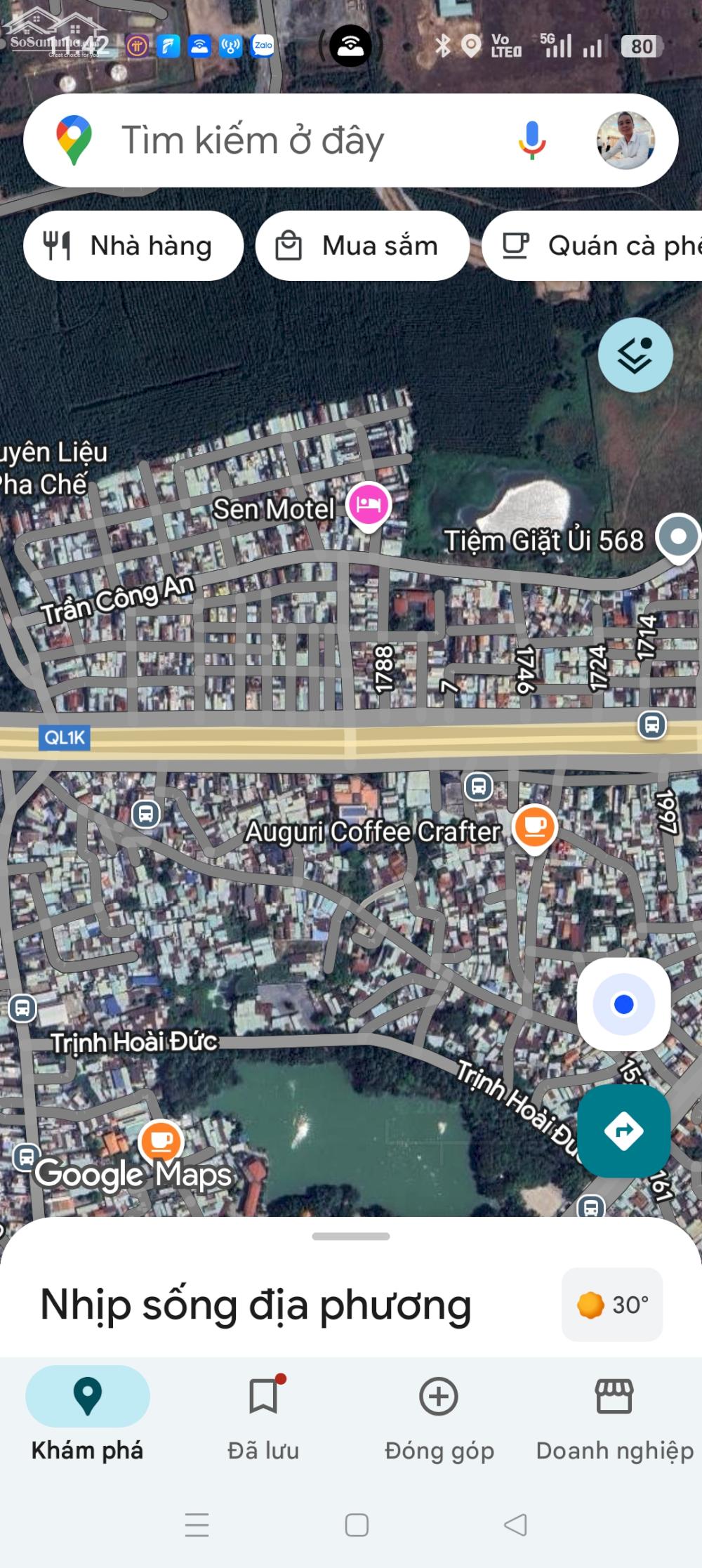Viewport: 702px width, 1568px height.
Task: Center map on my current location
Action: tap(623, 1005)
